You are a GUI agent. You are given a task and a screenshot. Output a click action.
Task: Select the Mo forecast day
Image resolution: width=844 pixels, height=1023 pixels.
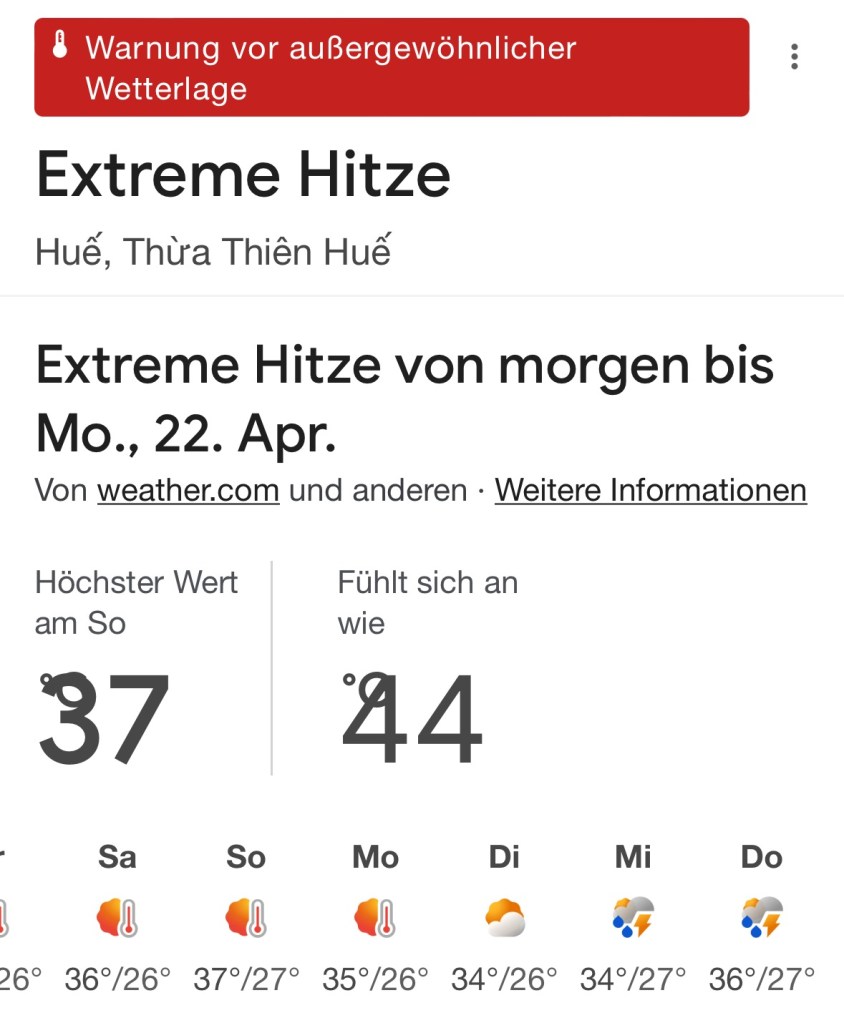click(x=375, y=917)
